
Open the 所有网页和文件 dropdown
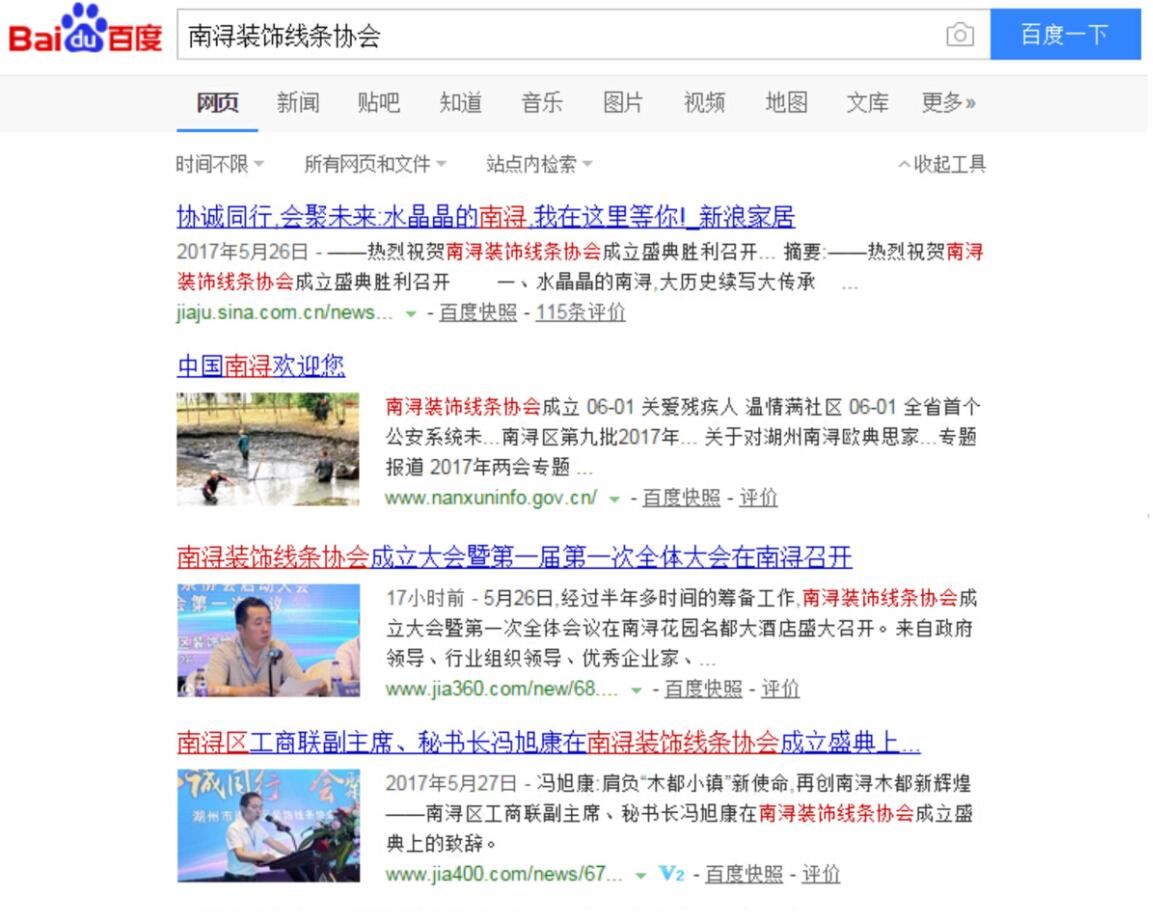click(375, 164)
